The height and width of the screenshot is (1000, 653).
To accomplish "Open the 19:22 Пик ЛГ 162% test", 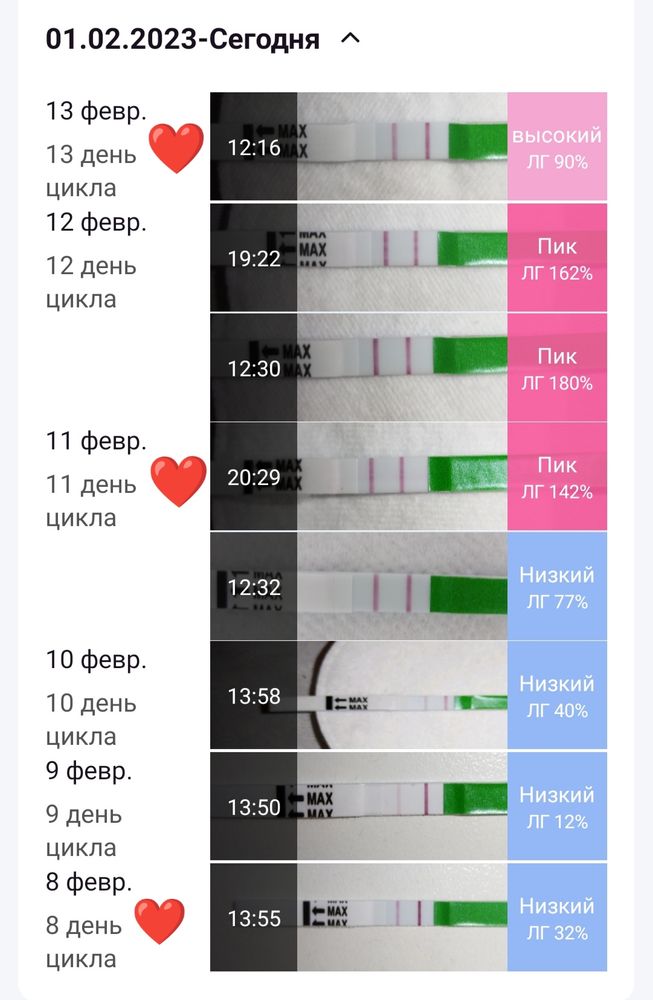I will tap(408, 258).
